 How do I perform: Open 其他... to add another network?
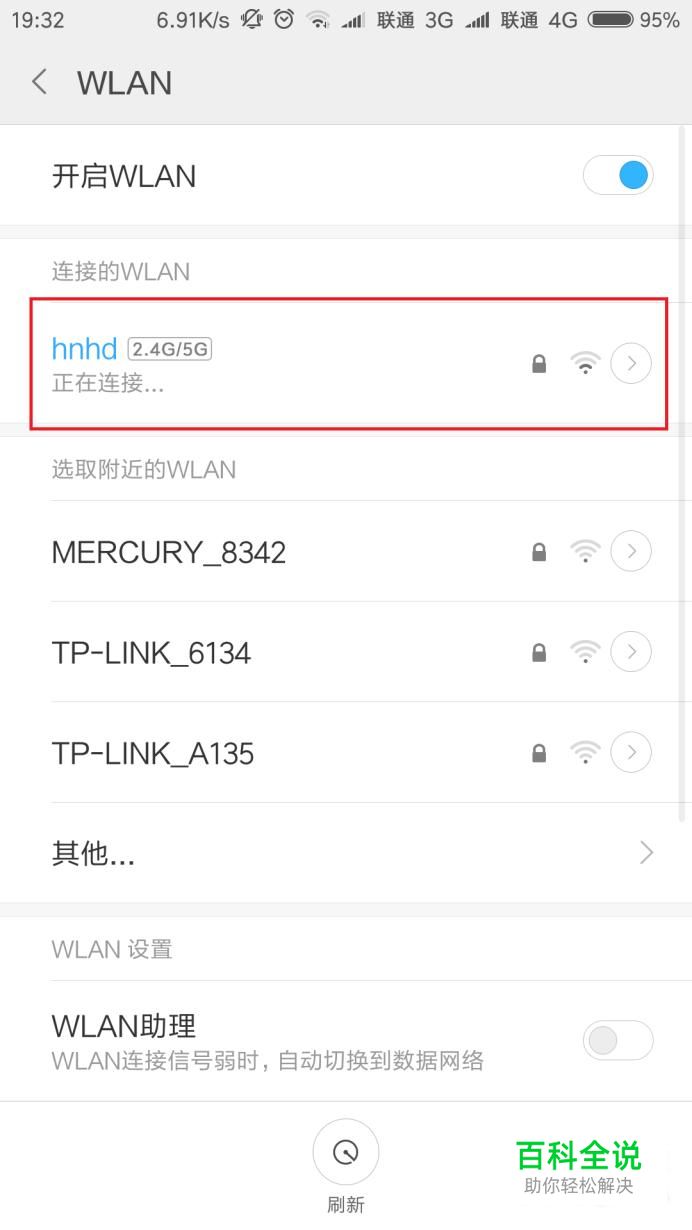(x=346, y=852)
